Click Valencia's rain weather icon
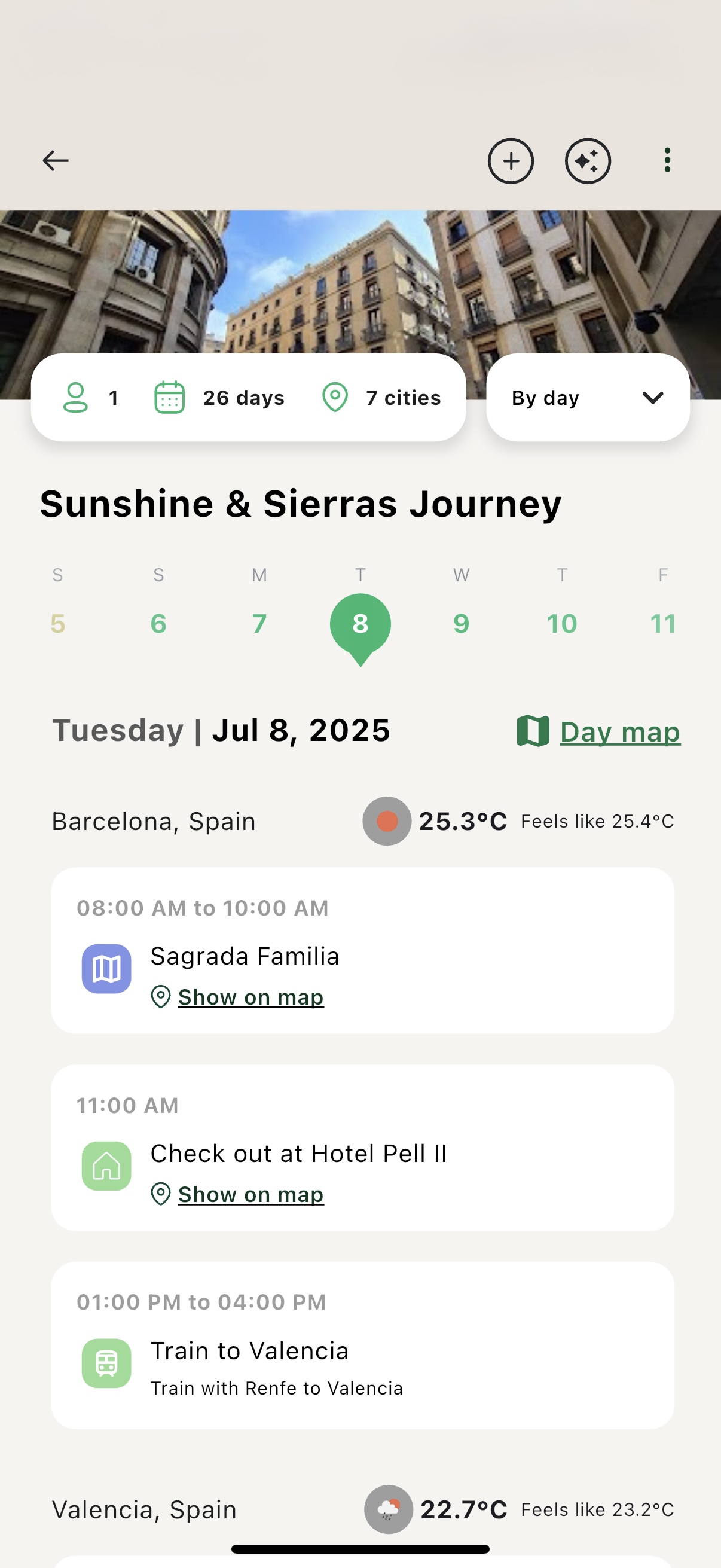Image resolution: width=721 pixels, height=1568 pixels. [389, 1509]
